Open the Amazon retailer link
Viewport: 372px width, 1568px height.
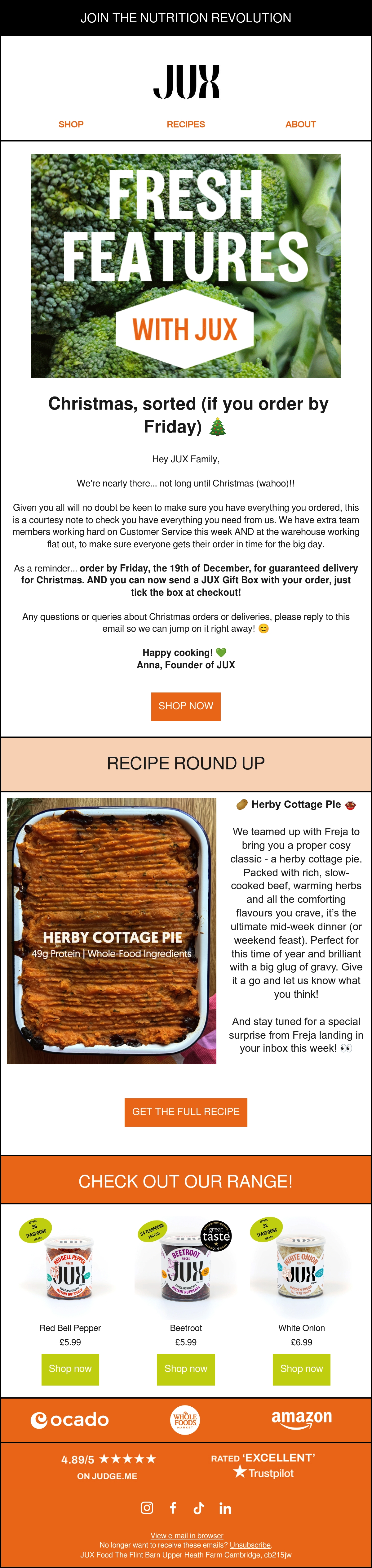click(302, 1419)
